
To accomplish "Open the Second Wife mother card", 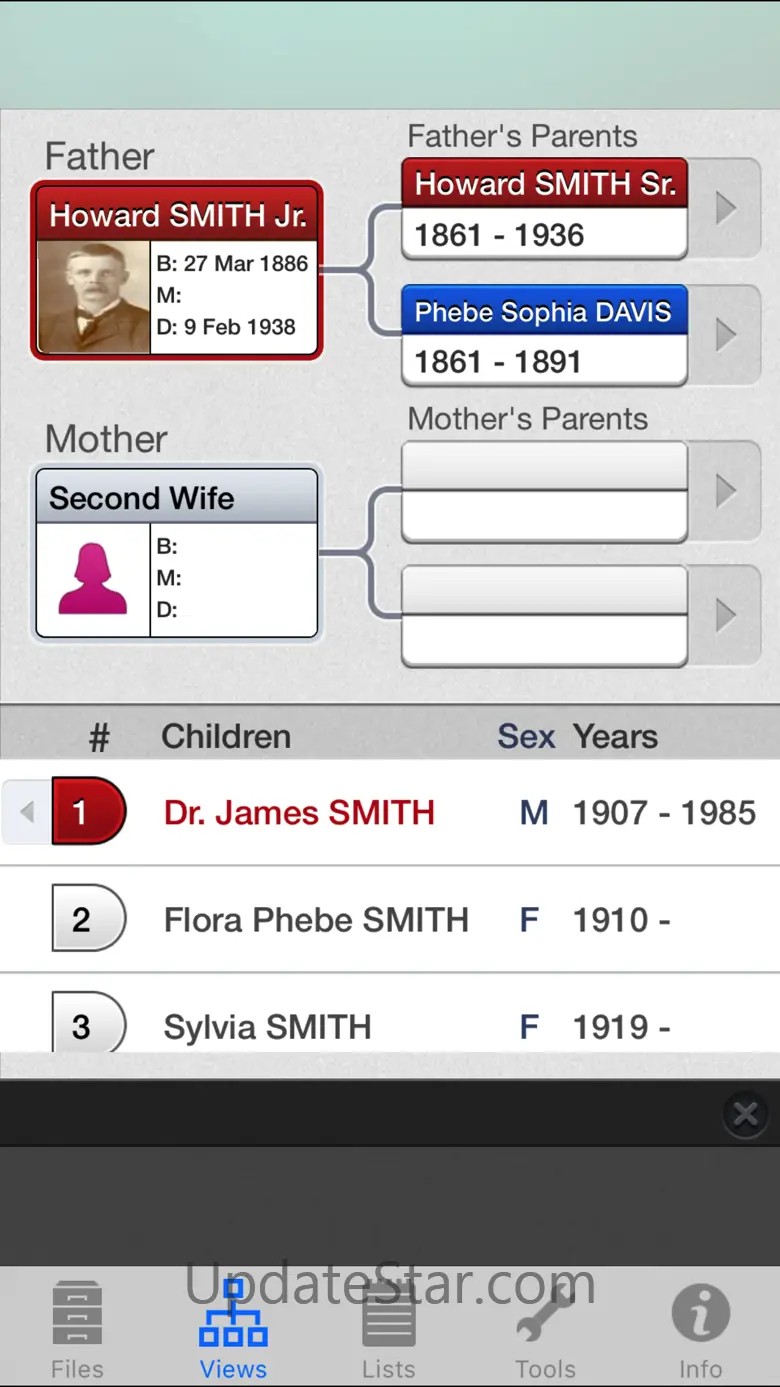I will tap(177, 553).
